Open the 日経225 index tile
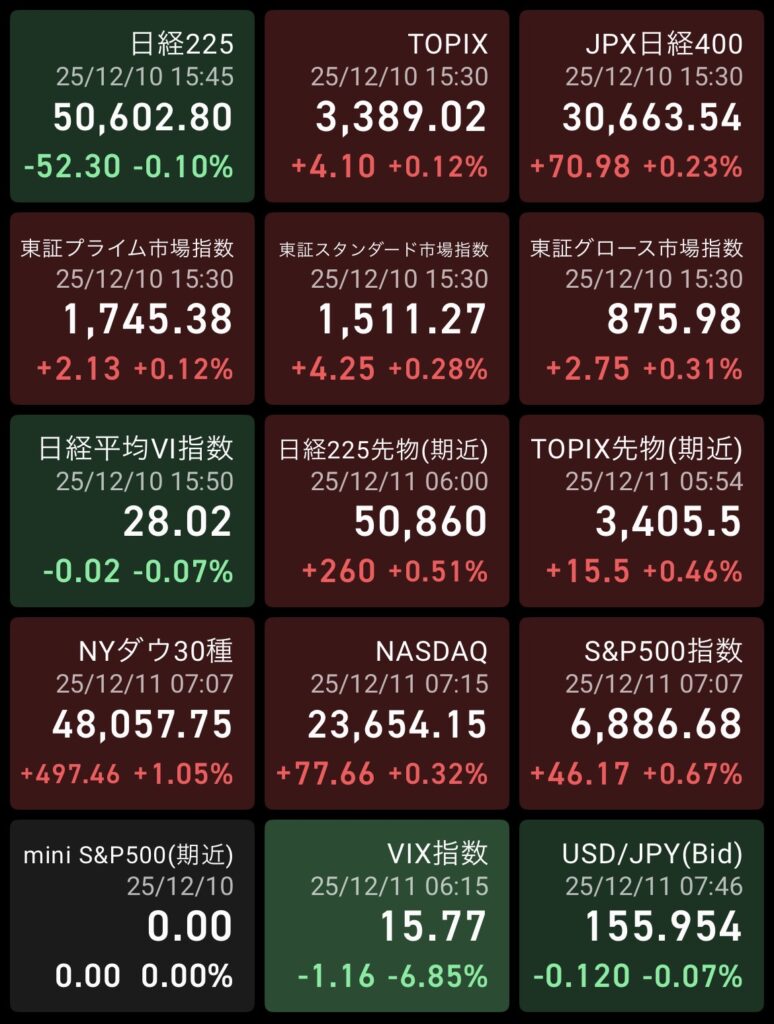The height and width of the screenshot is (1024, 774). pos(132,106)
